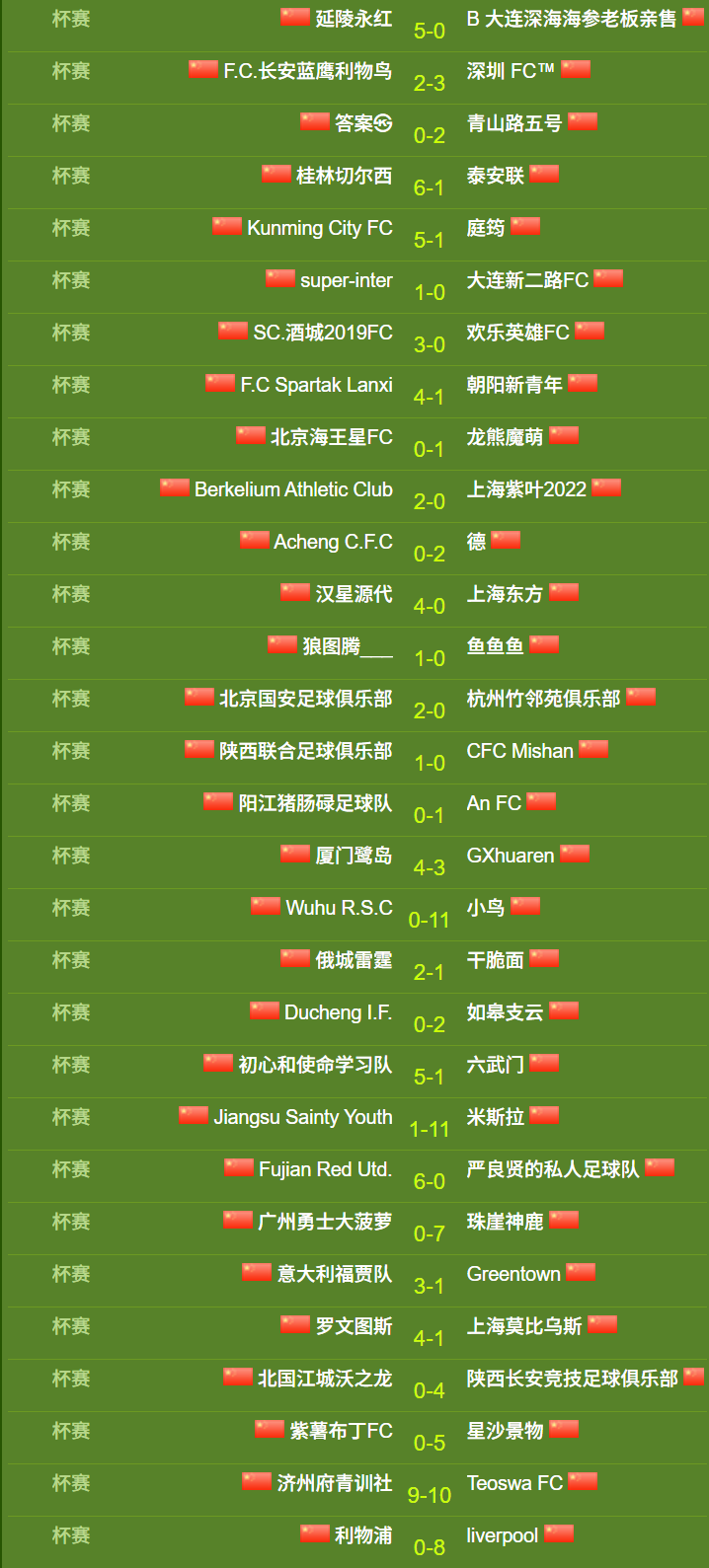Open the 4-3 score of 厦门鹭岛's match
The image size is (709, 1568).
[x=429, y=868]
